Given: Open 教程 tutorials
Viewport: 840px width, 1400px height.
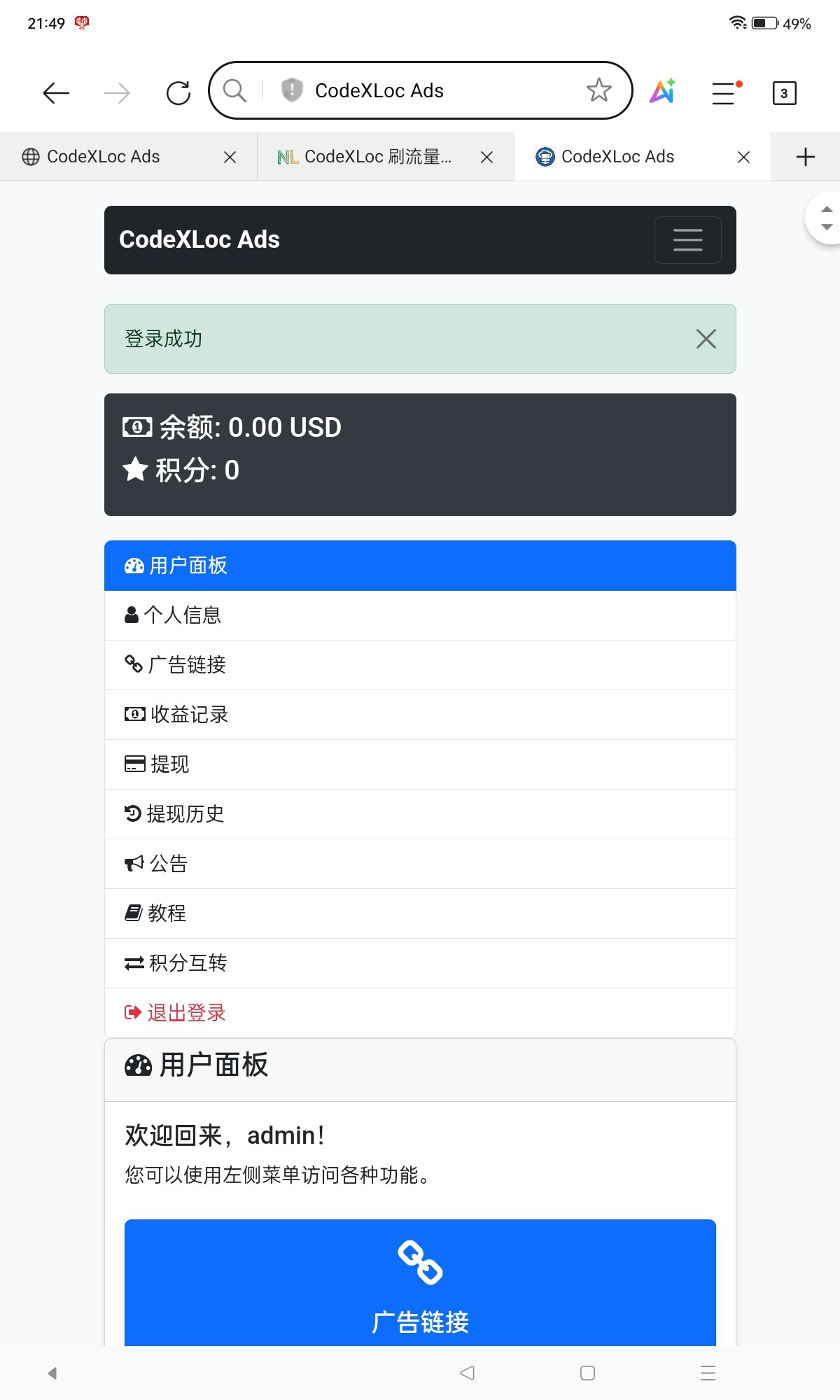Looking at the screenshot, I should tap(420, 913).
